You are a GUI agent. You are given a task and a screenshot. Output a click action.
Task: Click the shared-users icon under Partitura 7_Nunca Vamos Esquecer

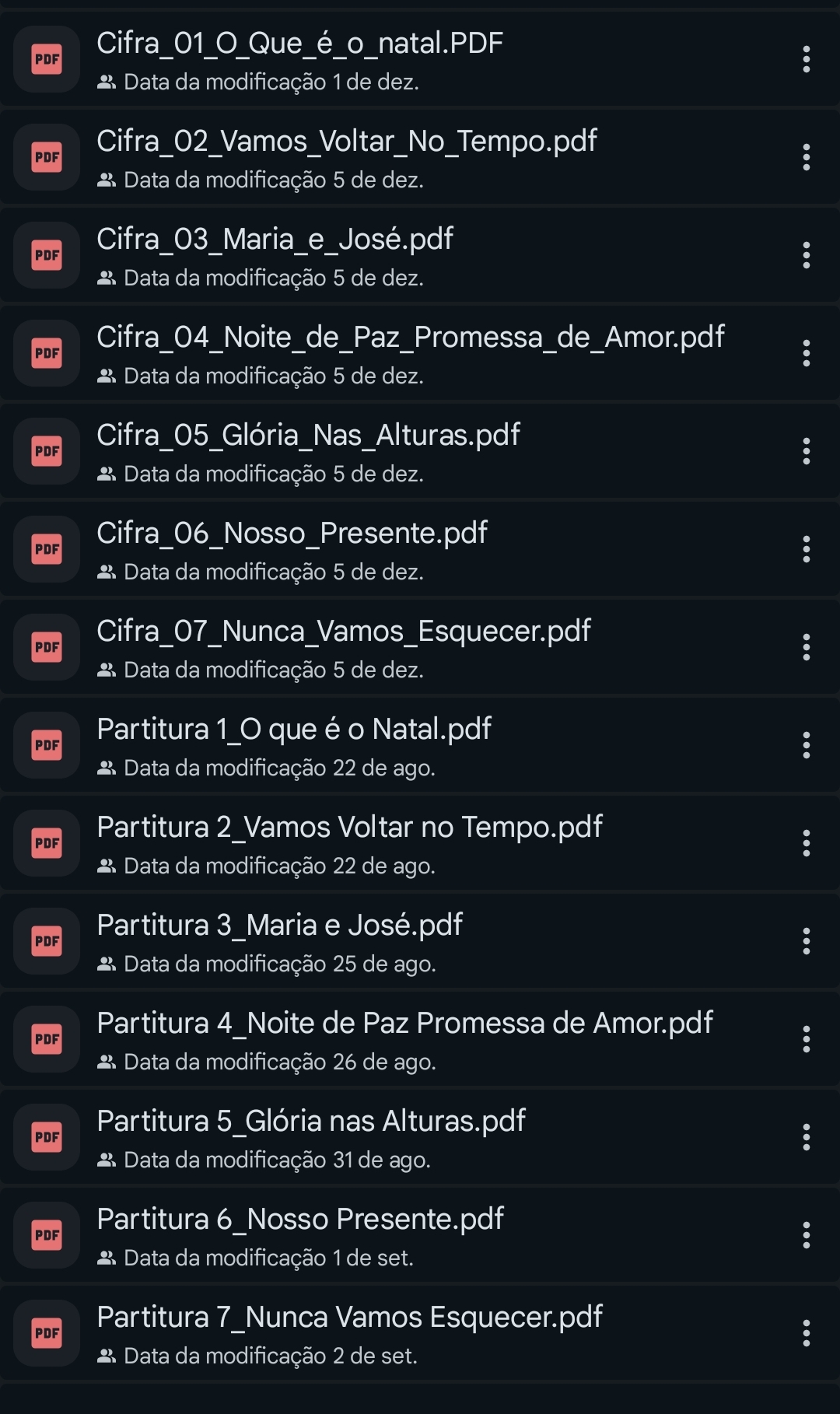[x=107, y=1356]
